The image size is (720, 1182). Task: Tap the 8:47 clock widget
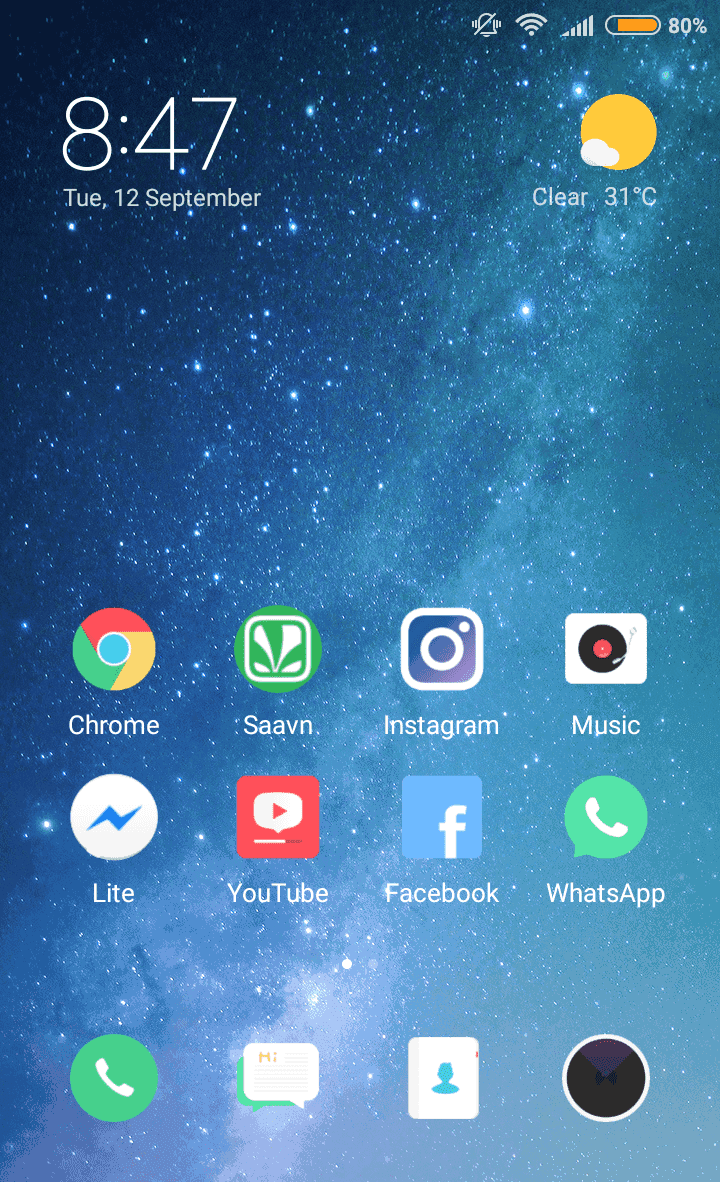tap(150, 135)
